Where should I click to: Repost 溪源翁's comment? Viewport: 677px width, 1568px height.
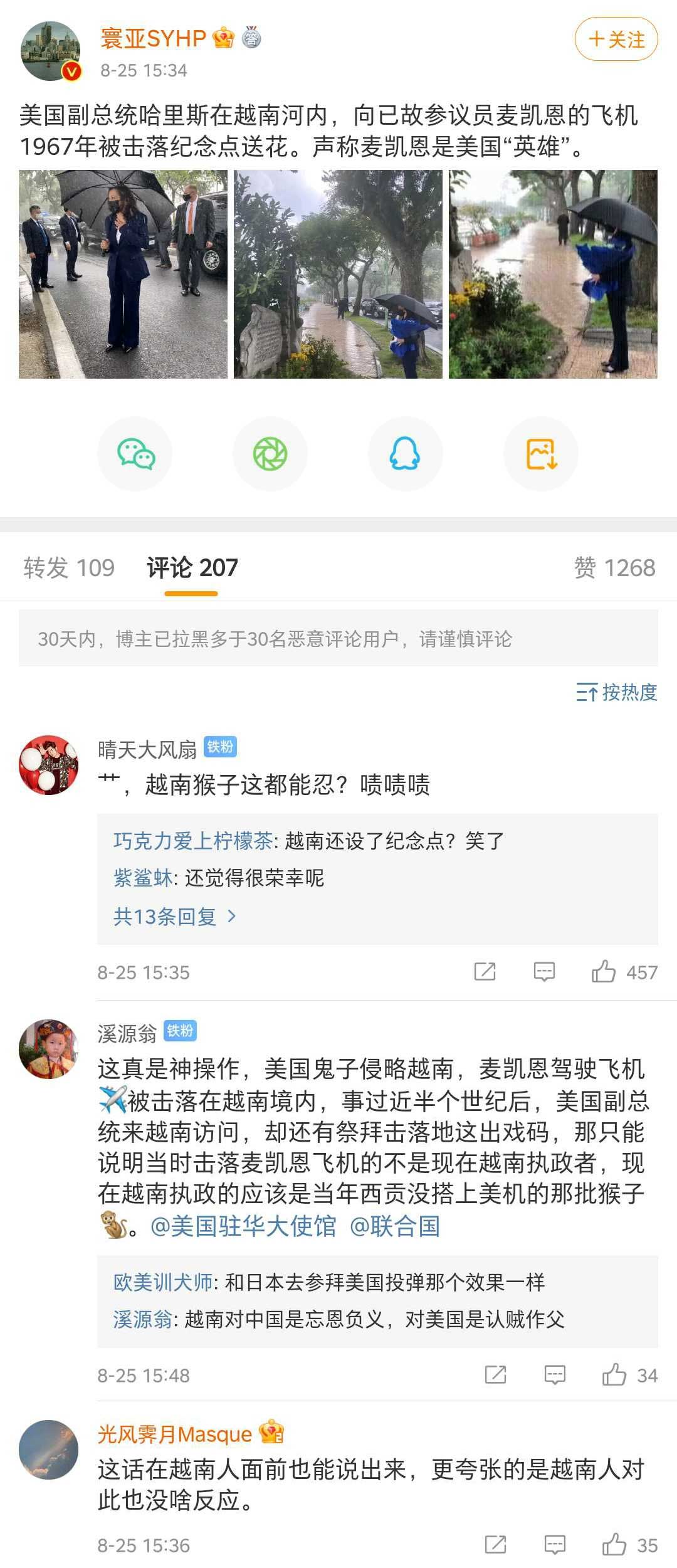point(495,1375)
